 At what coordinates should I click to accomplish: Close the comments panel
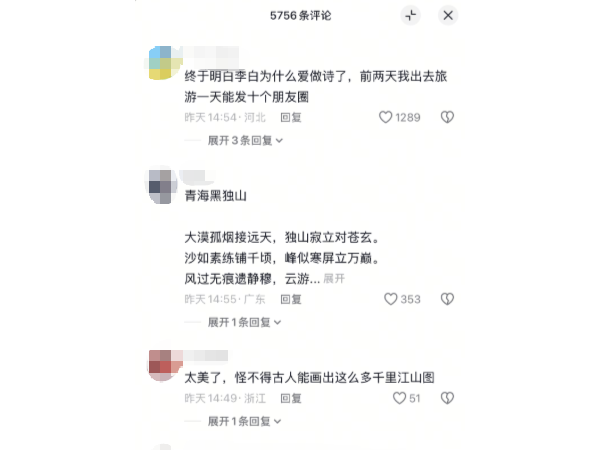pyautogui.click(x=448, y=15)
